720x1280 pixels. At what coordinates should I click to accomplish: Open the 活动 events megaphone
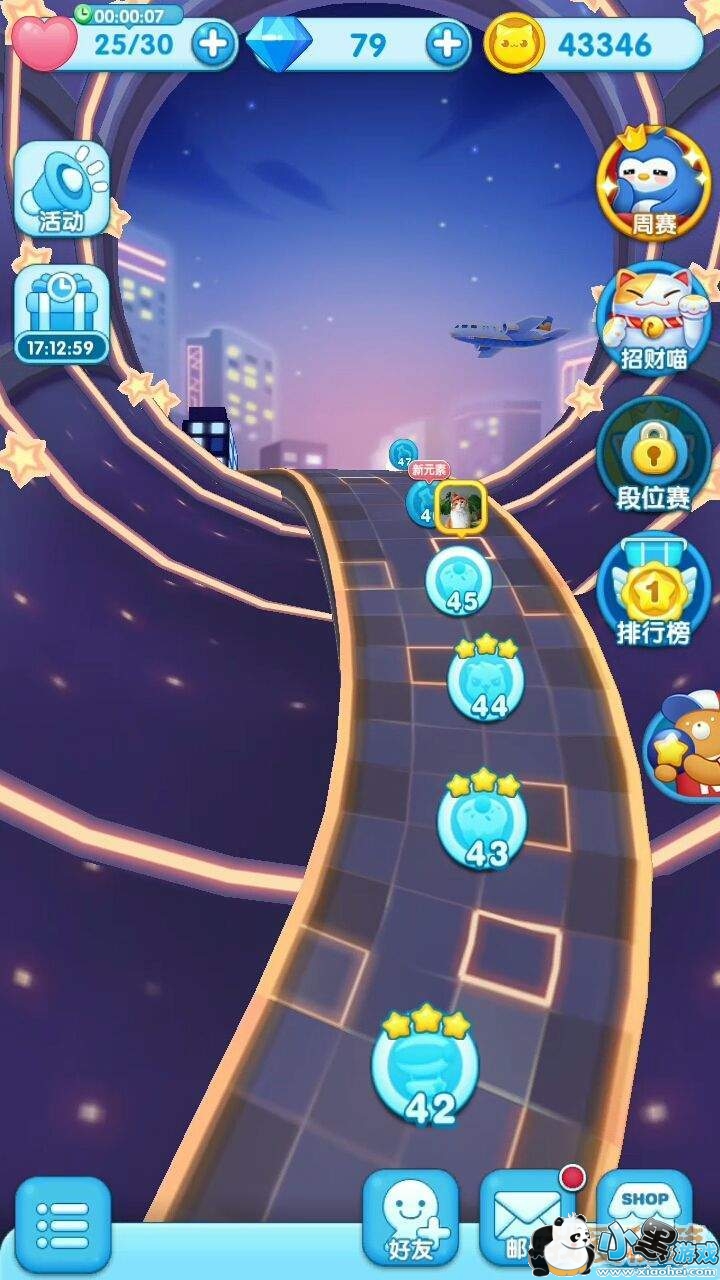click(x=61, y=188)
